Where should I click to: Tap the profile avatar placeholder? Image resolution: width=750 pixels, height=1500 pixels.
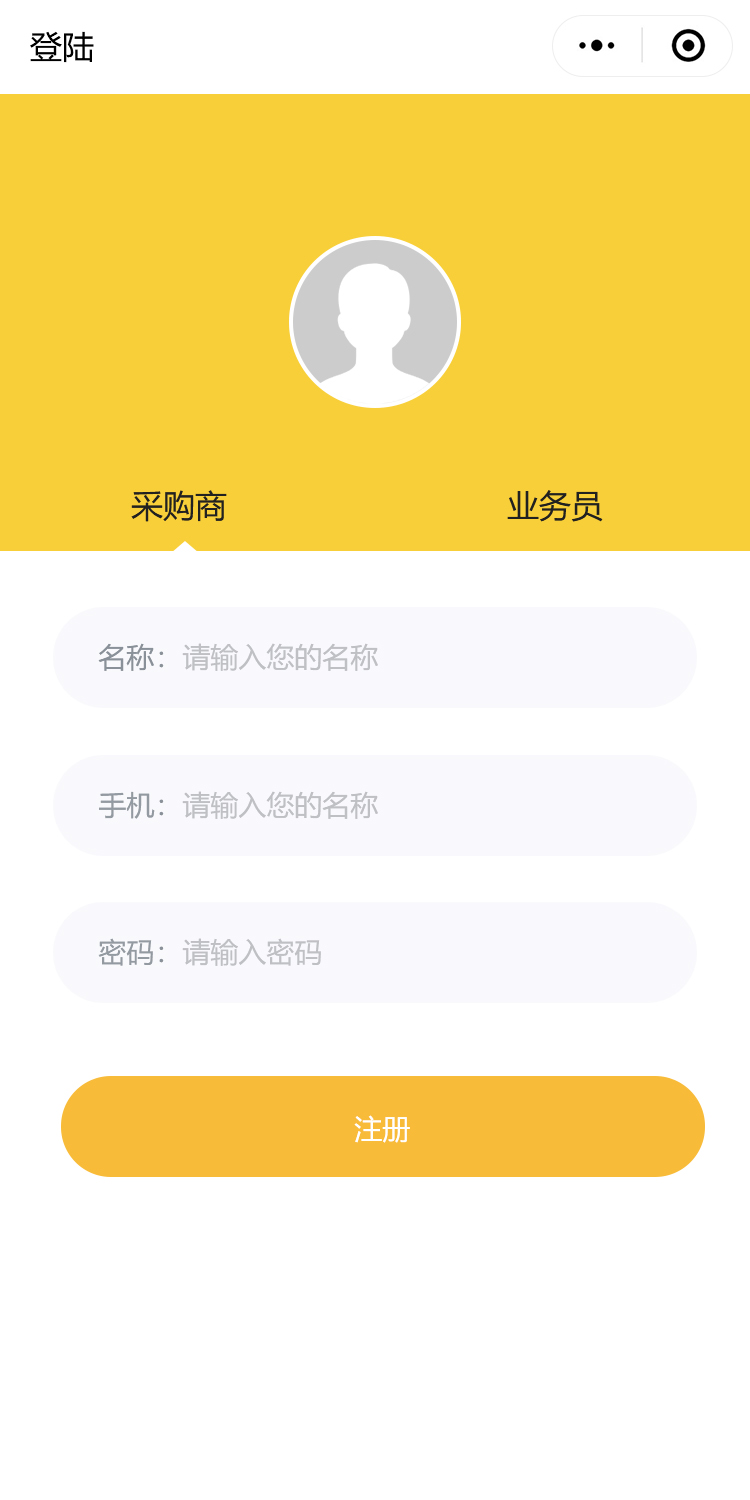click(x=375, y=322)
